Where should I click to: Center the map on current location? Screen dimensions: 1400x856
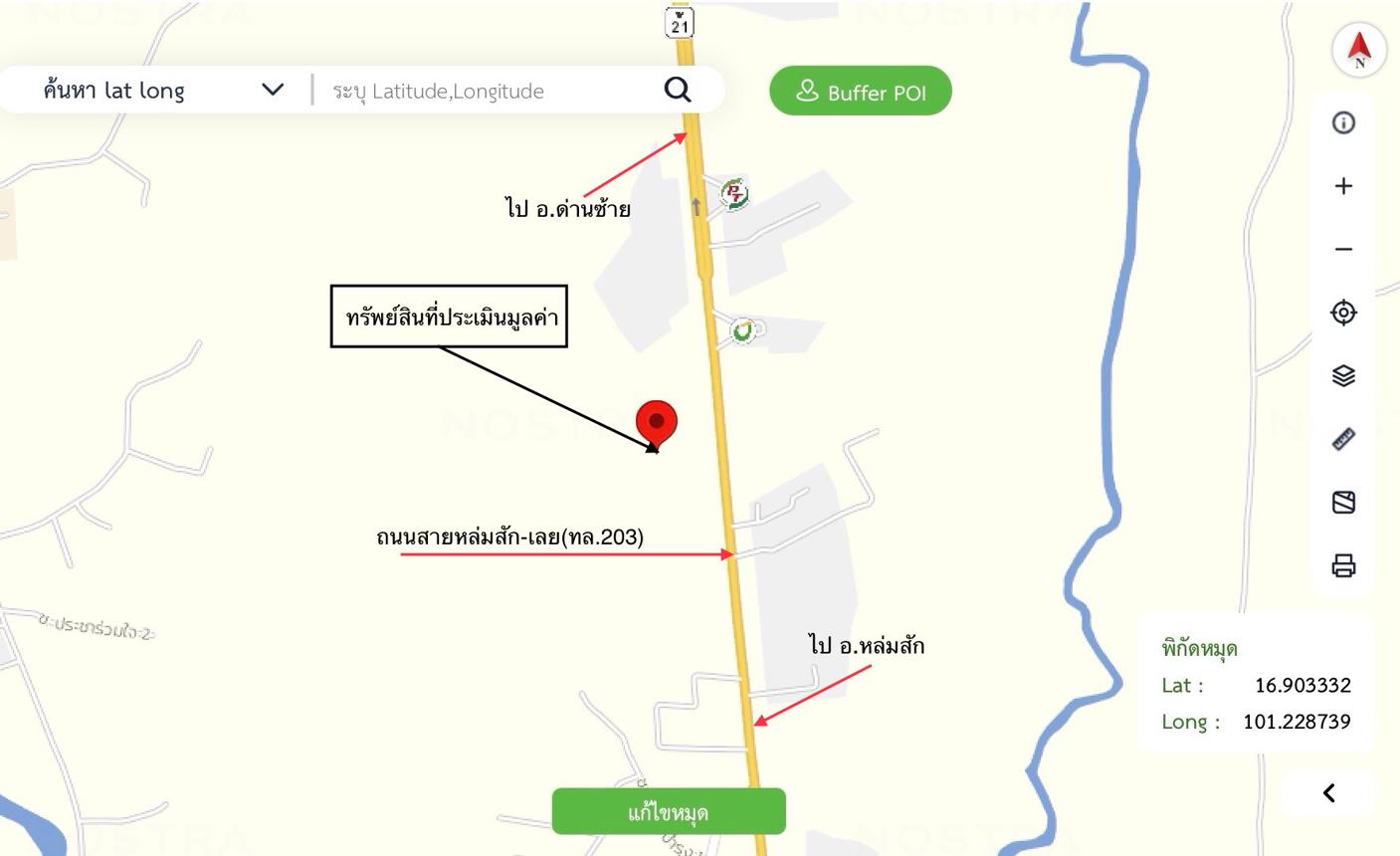(x=1343, y=313)
